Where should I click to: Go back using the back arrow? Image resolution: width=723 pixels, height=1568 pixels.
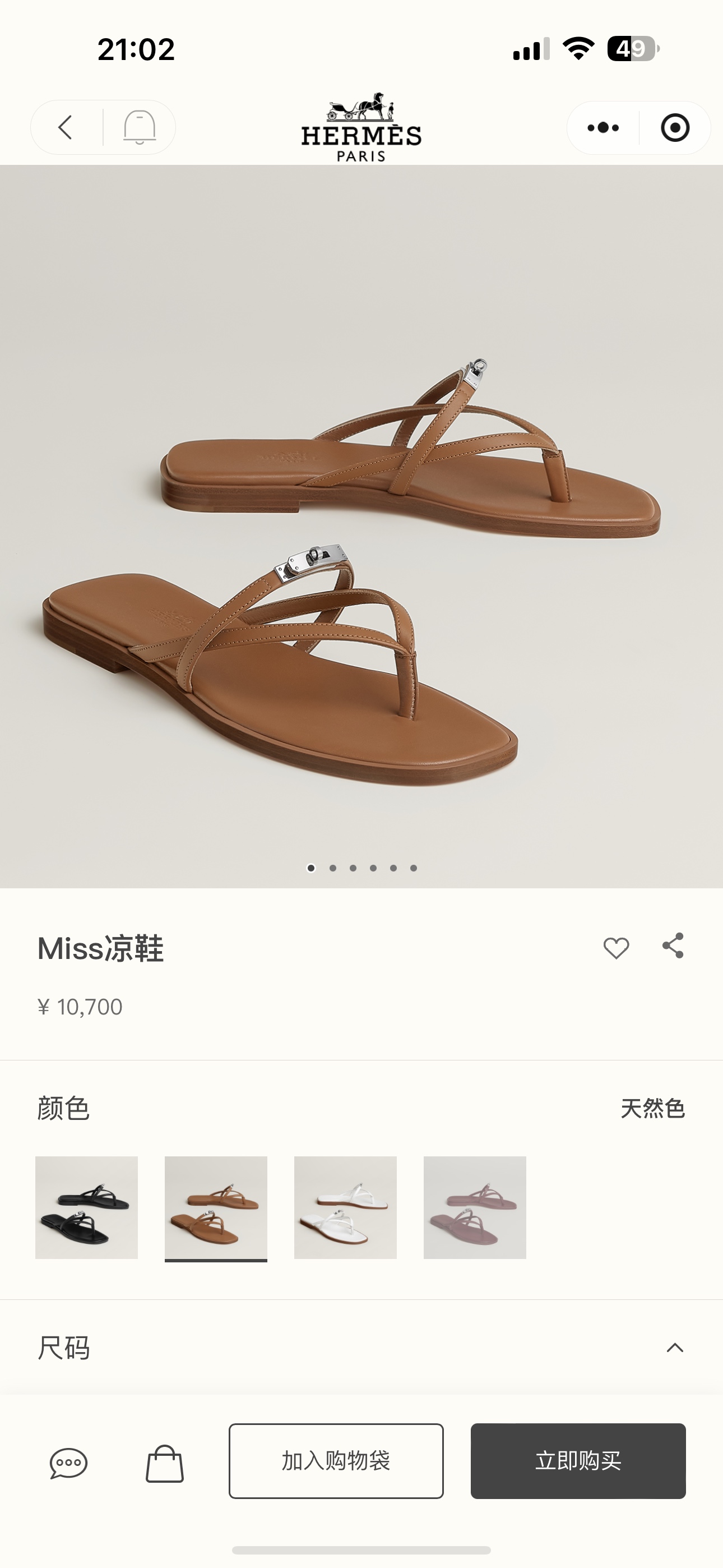(66, 128)
